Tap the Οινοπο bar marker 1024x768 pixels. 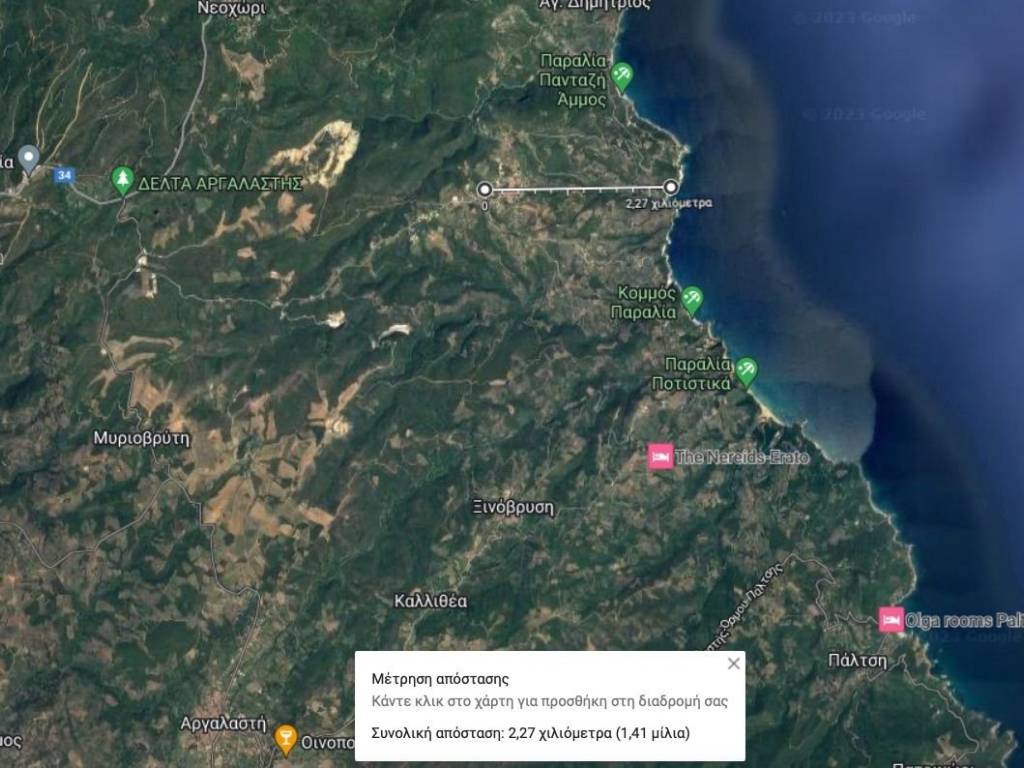click(x=286, y=740)
